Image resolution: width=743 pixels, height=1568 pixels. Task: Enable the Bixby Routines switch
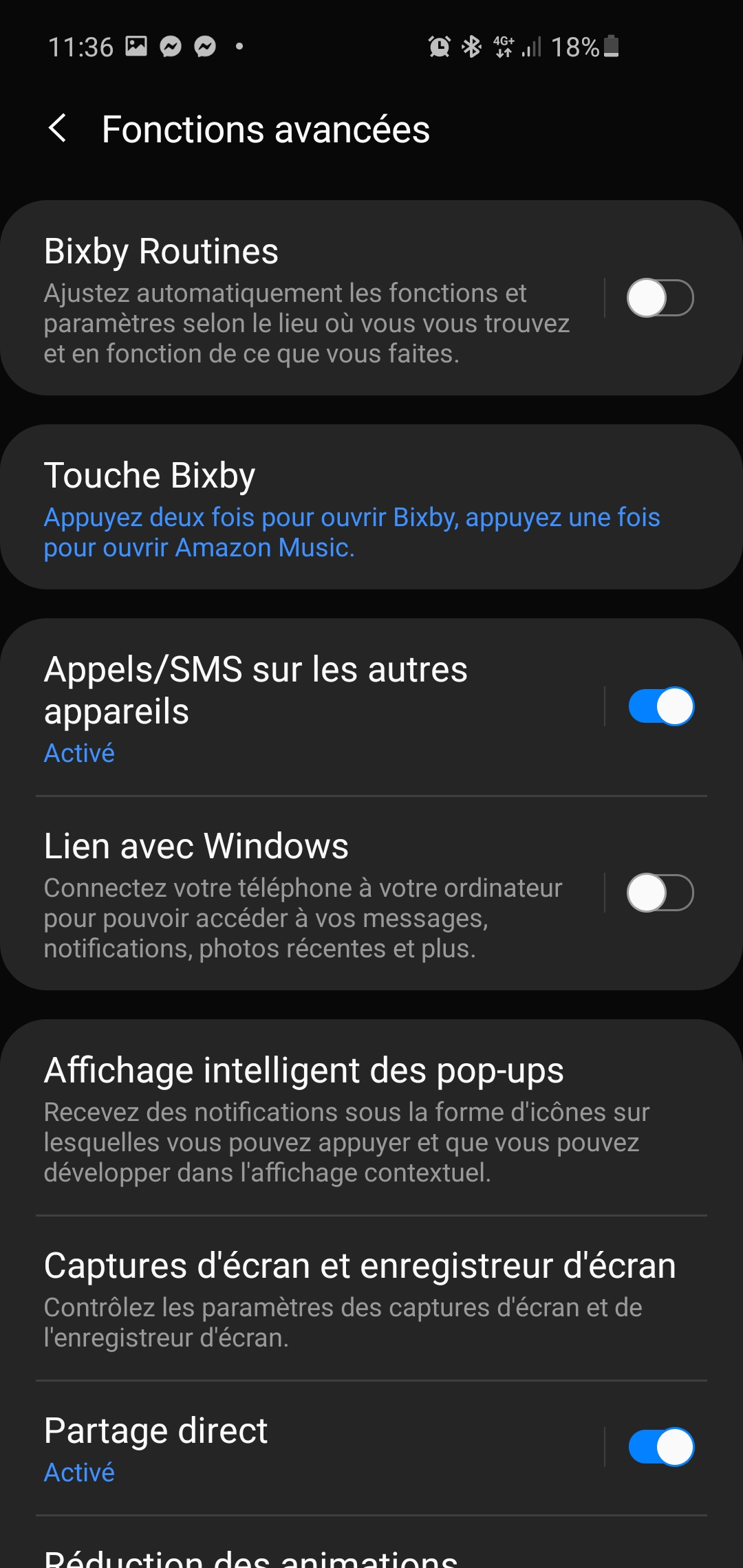(x=660, y=298)
